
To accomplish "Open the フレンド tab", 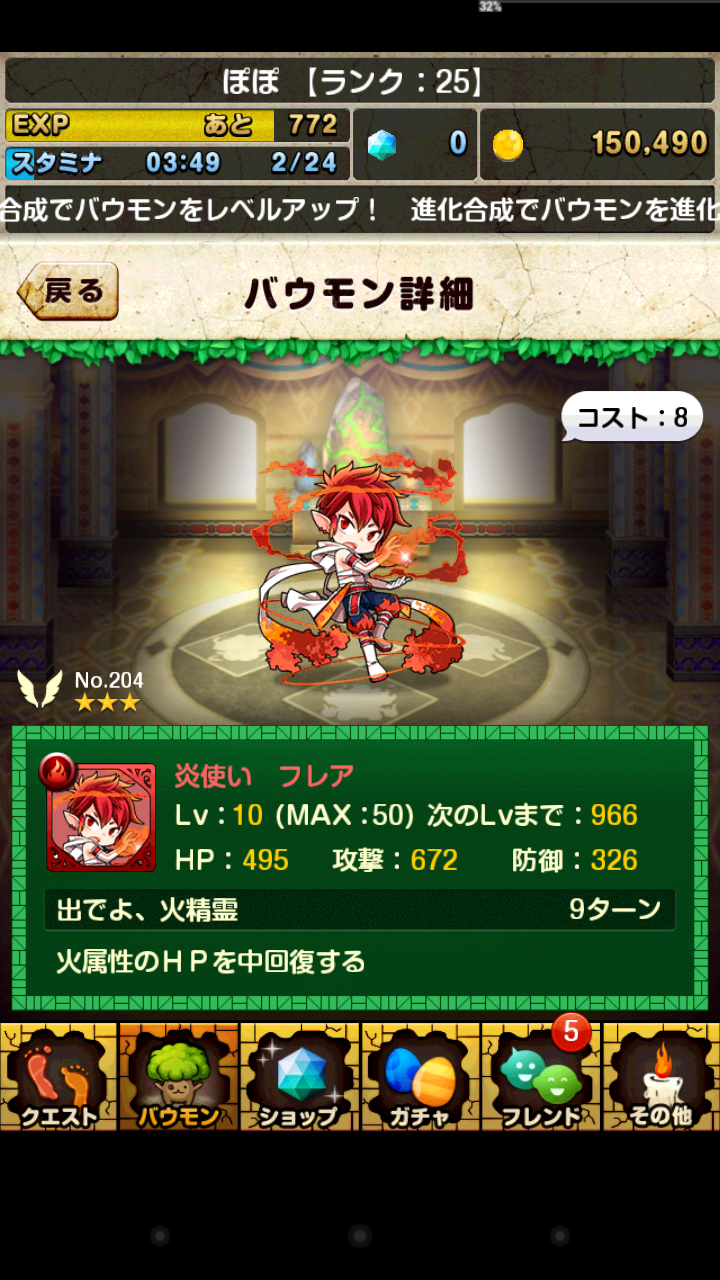I will click(x=541, y=1076).
